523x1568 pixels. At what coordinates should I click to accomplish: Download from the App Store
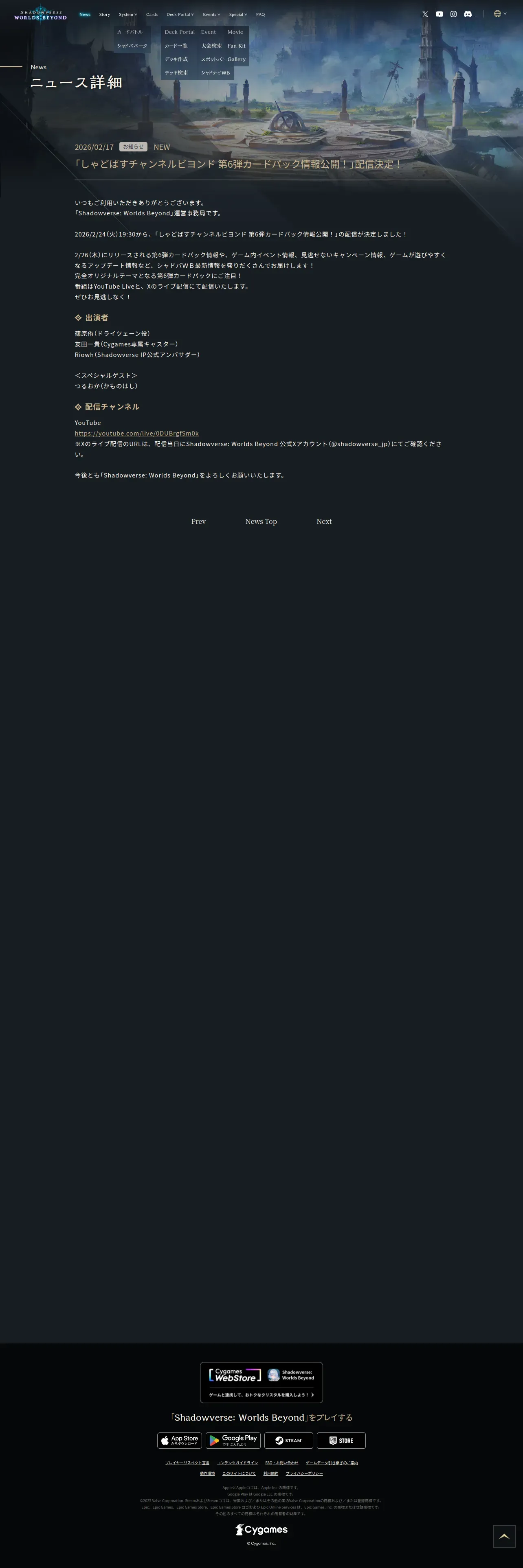coord(180,1440)
